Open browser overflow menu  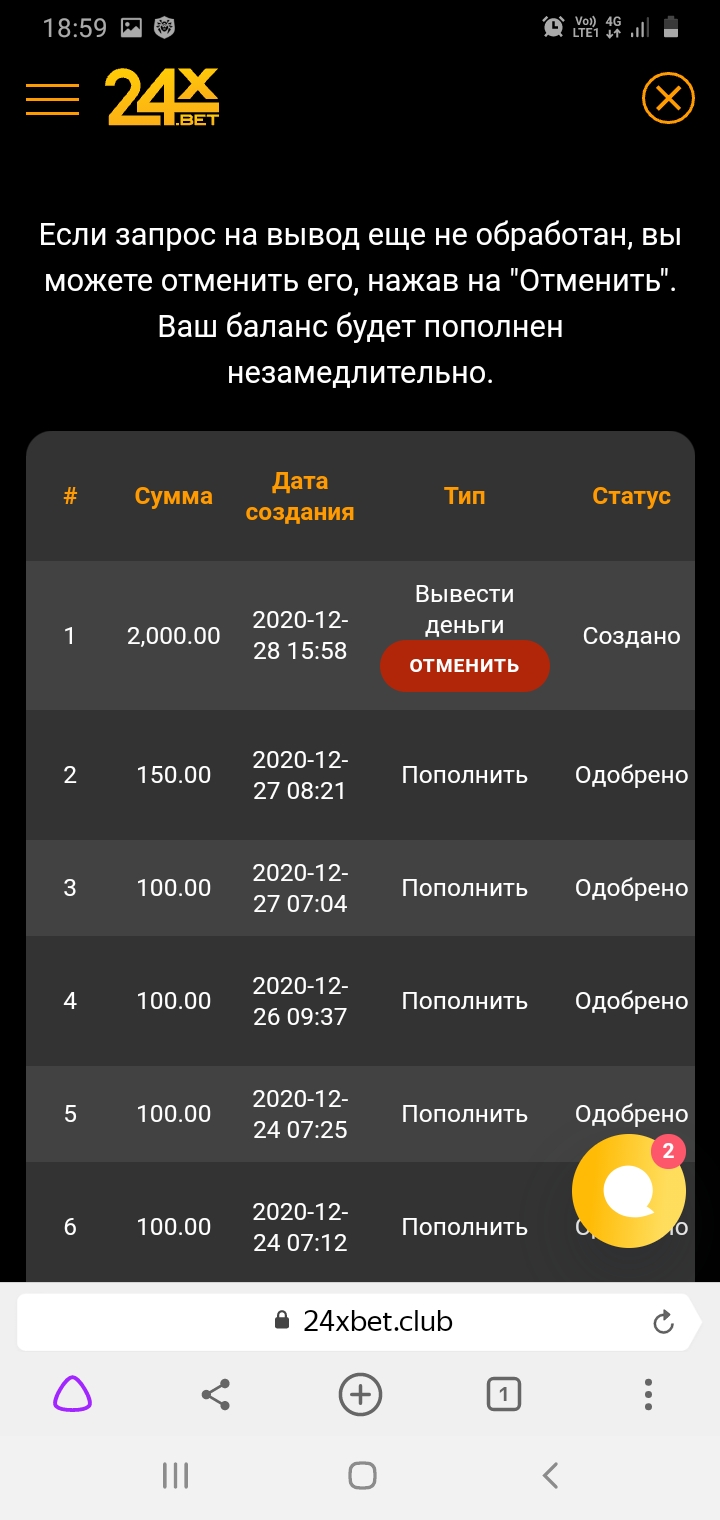pyautogui.click(x=648, y=1393)
